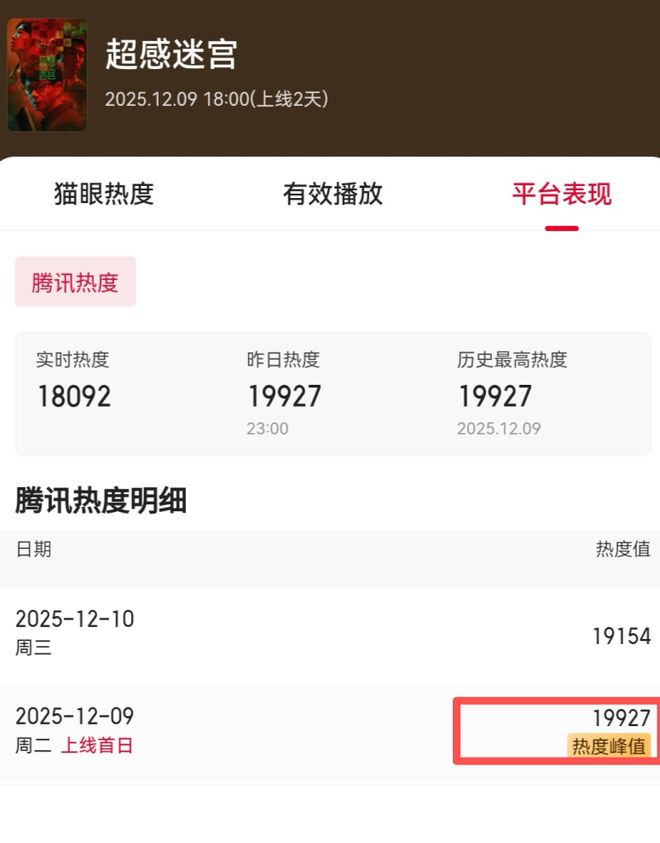Screen dimensions: 660x843
Task: Select the 平台表现 tab
Action: (x=561, y=194)
